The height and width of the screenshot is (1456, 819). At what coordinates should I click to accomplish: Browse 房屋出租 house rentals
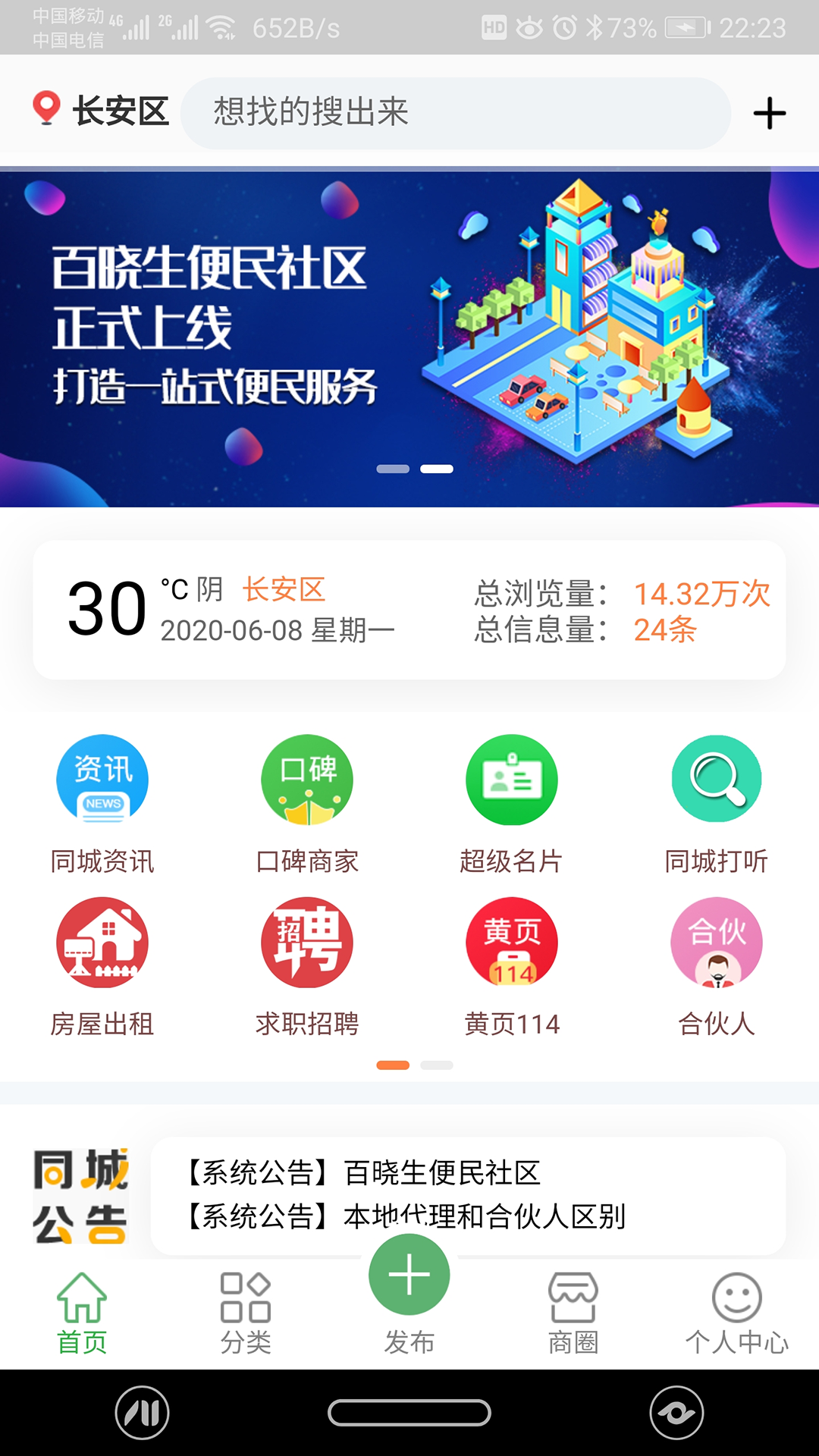tap(102, 967)
